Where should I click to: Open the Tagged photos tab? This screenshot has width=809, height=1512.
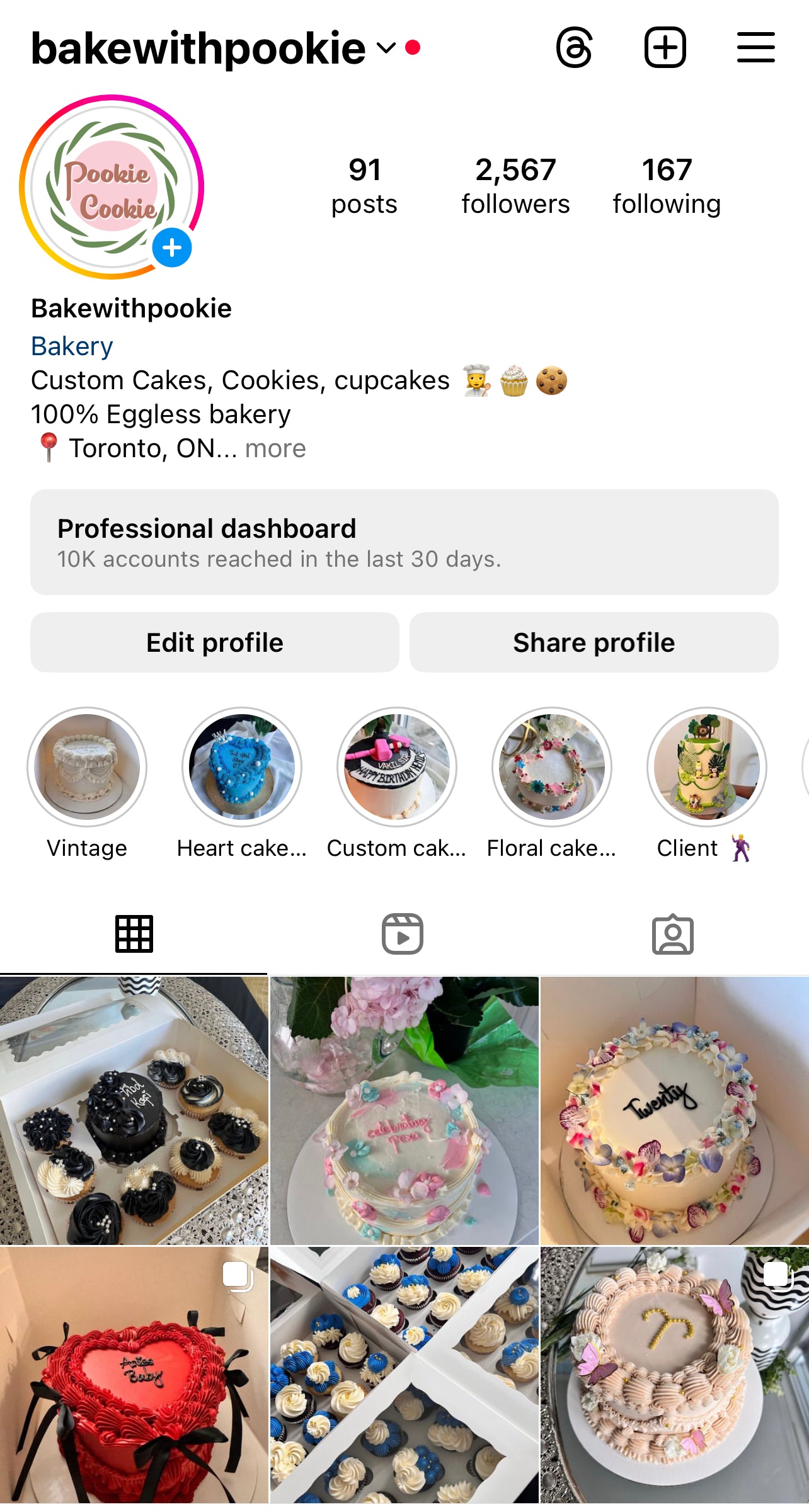(x=674, y=934)
